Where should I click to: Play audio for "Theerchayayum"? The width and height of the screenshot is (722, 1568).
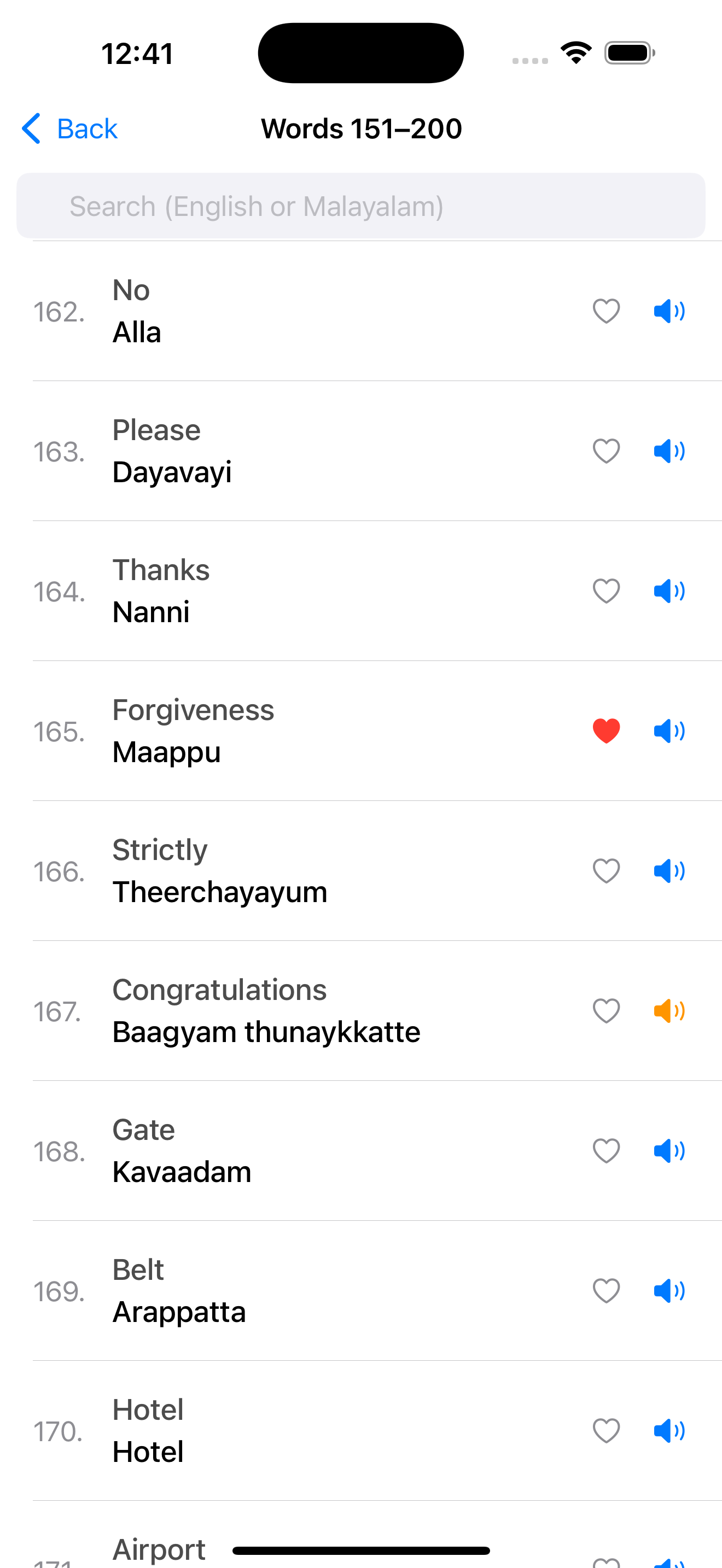coord(668,870)
